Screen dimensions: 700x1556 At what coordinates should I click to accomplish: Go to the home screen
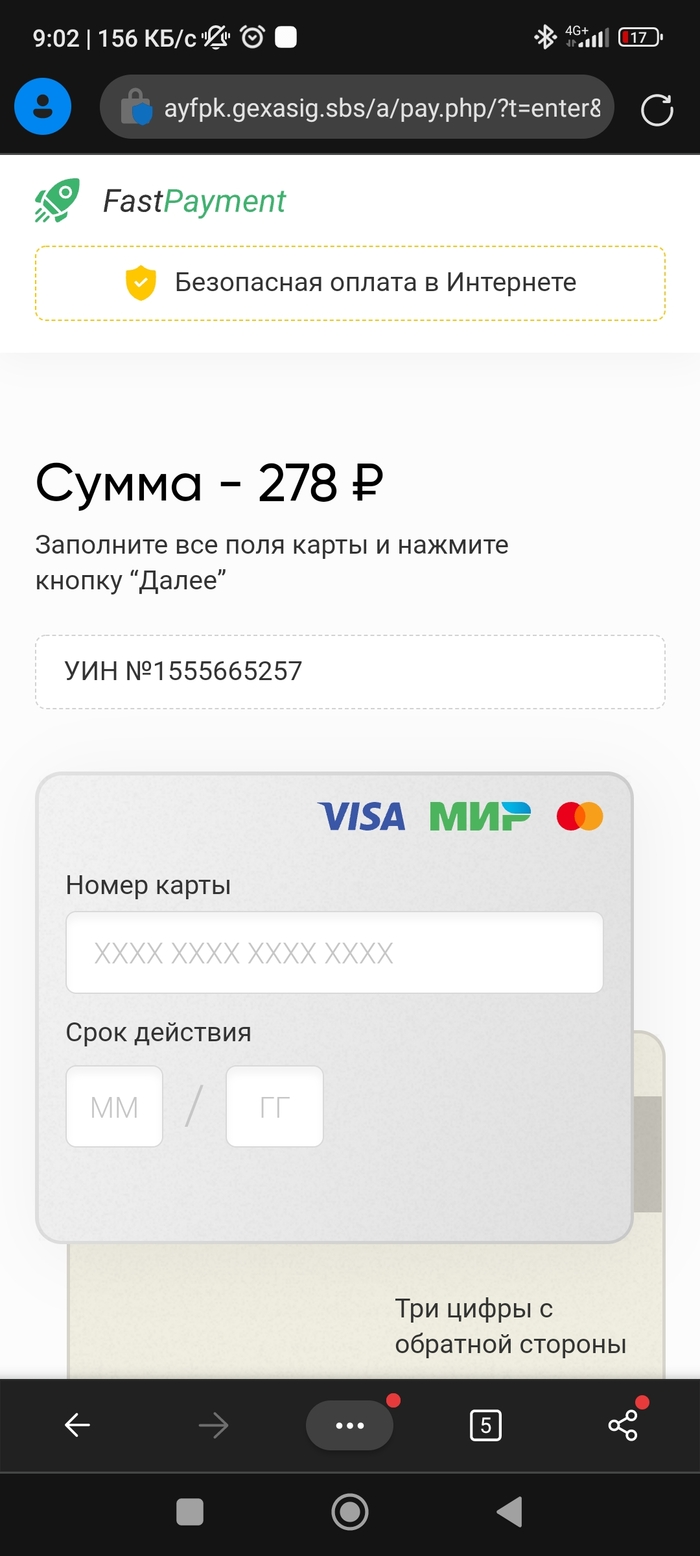point(349,1511)
